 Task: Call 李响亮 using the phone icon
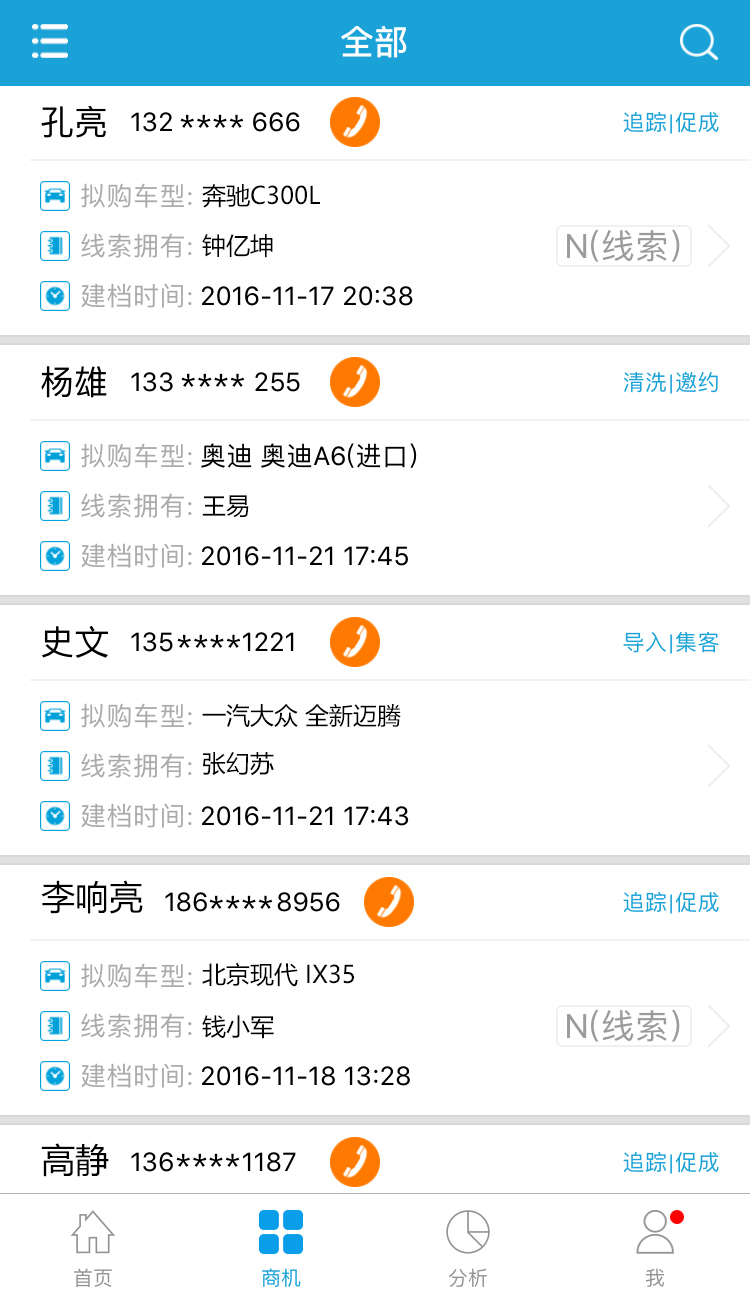click(x=389, y=902)
